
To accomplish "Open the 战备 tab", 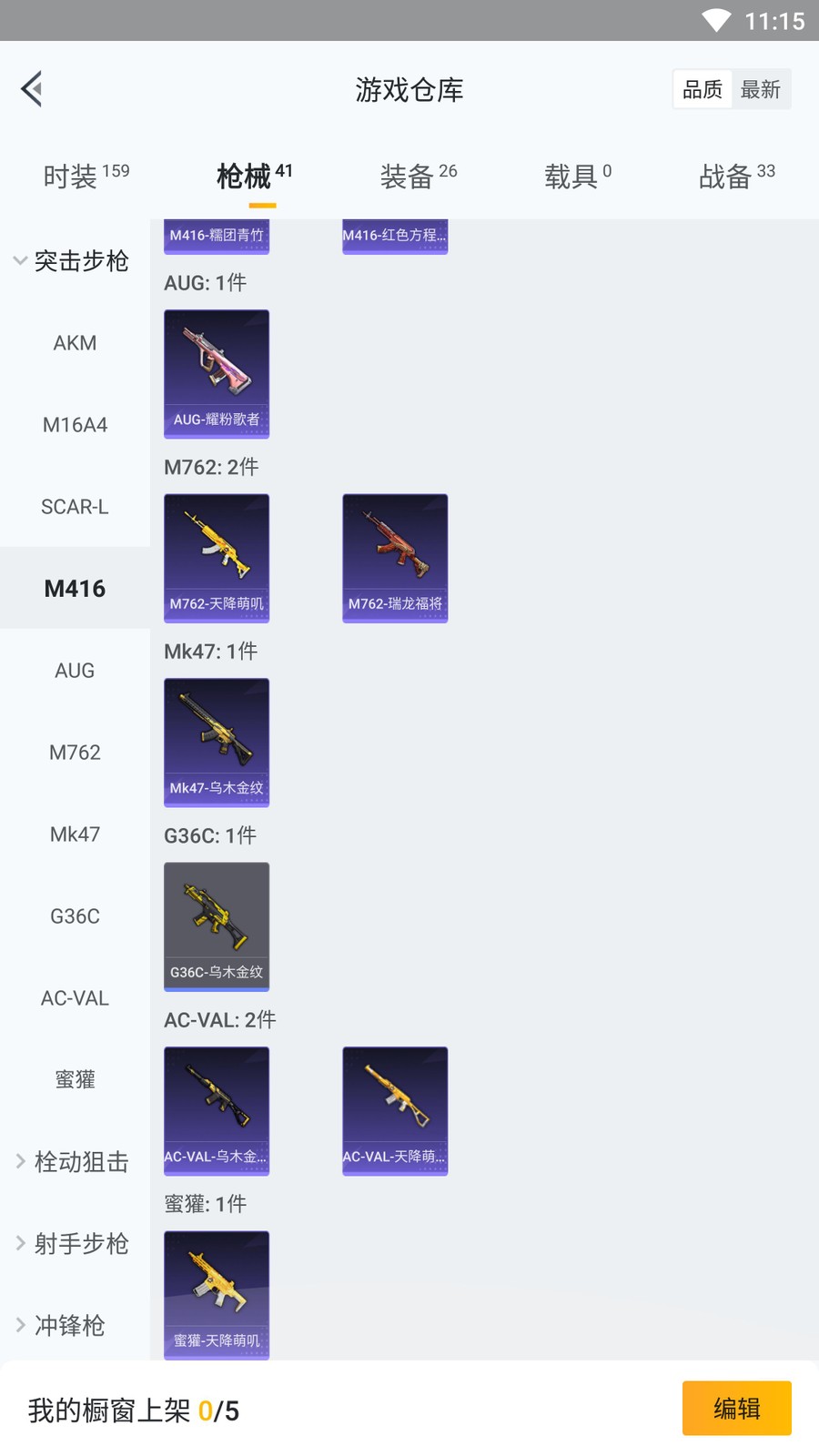I will 736,176.
